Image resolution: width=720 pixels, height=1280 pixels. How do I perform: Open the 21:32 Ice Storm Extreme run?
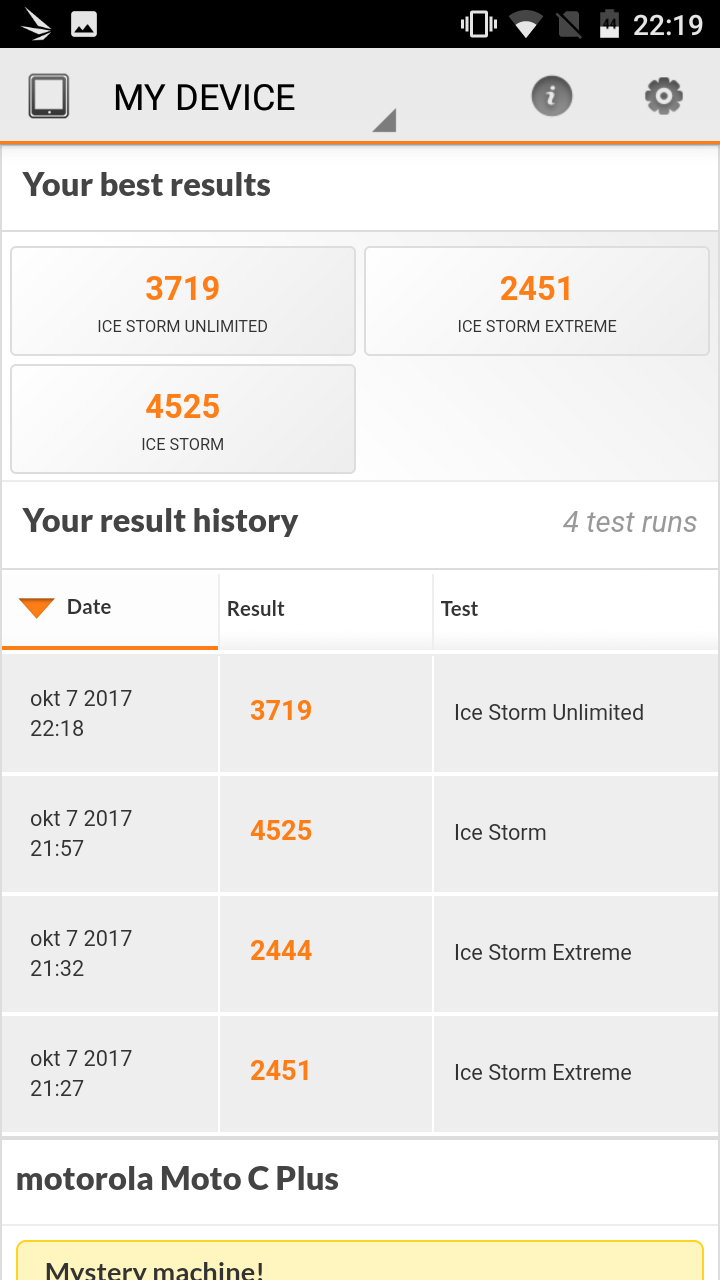(360, 953)
